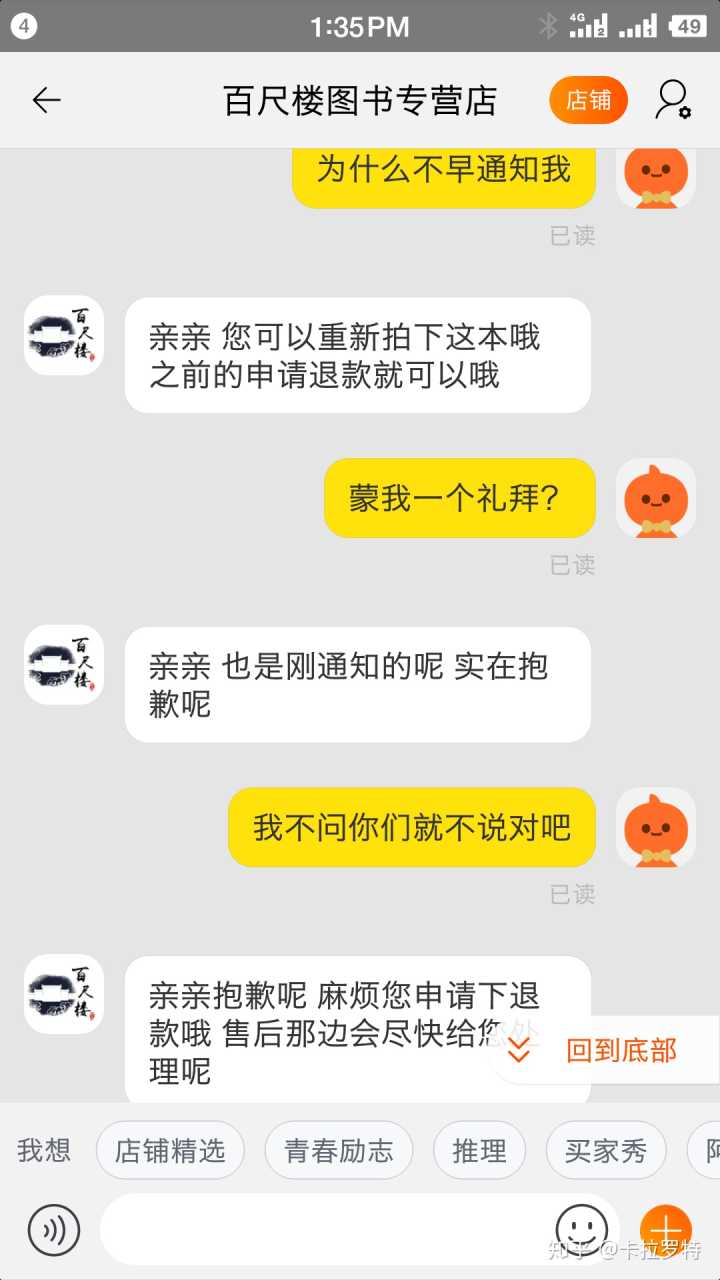Open chat contact settings icon

(x=673, y=100)
